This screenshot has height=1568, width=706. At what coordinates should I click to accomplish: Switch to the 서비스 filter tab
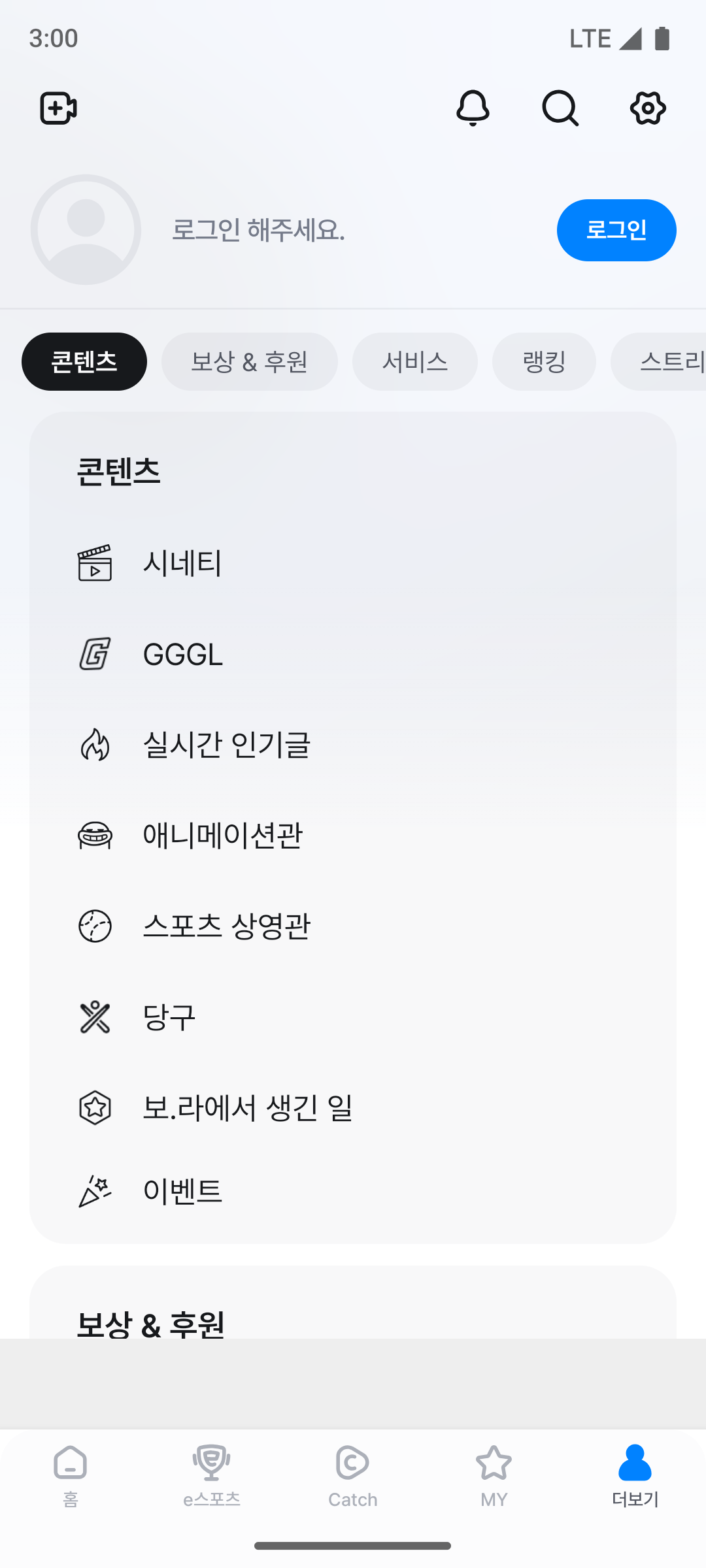point(415,361)
